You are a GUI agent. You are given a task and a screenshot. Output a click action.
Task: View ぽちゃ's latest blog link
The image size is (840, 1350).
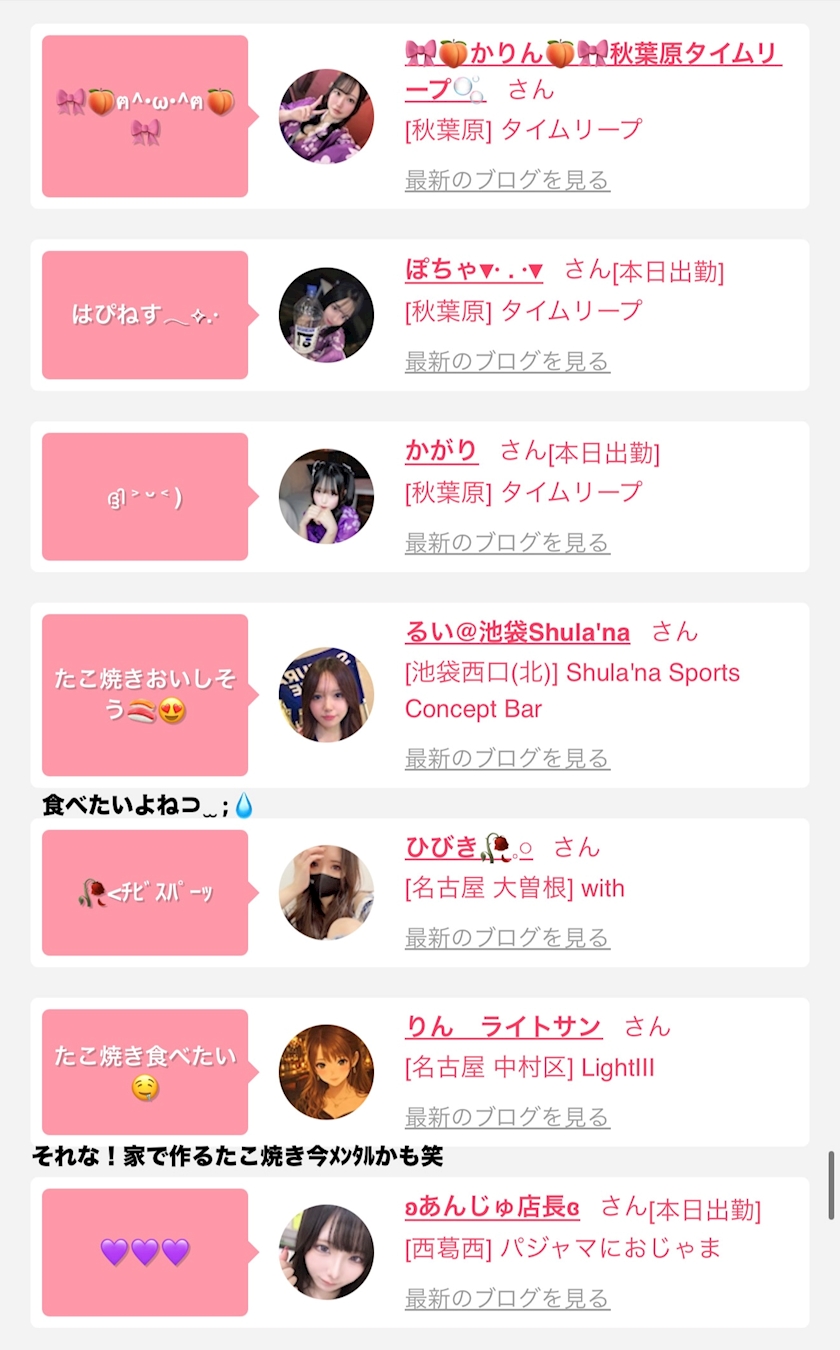[507, 361]
